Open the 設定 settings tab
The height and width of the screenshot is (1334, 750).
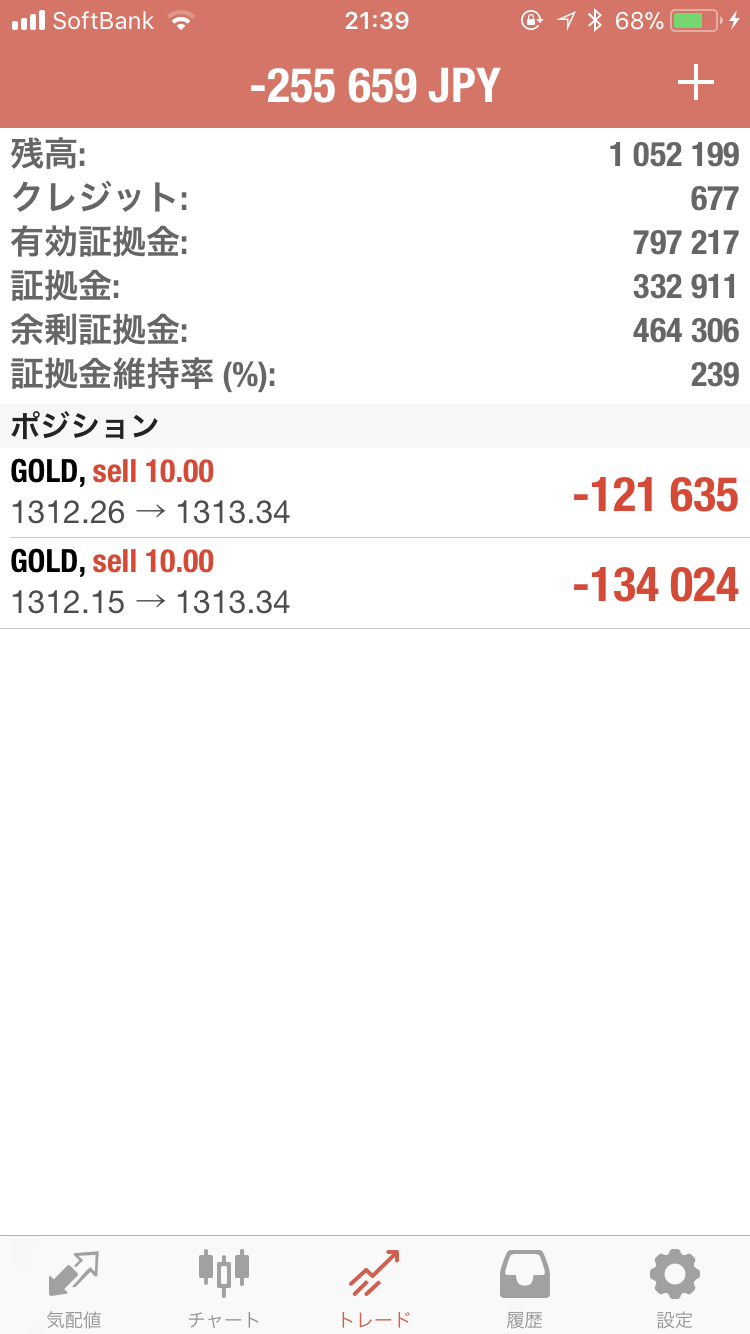674,1286
